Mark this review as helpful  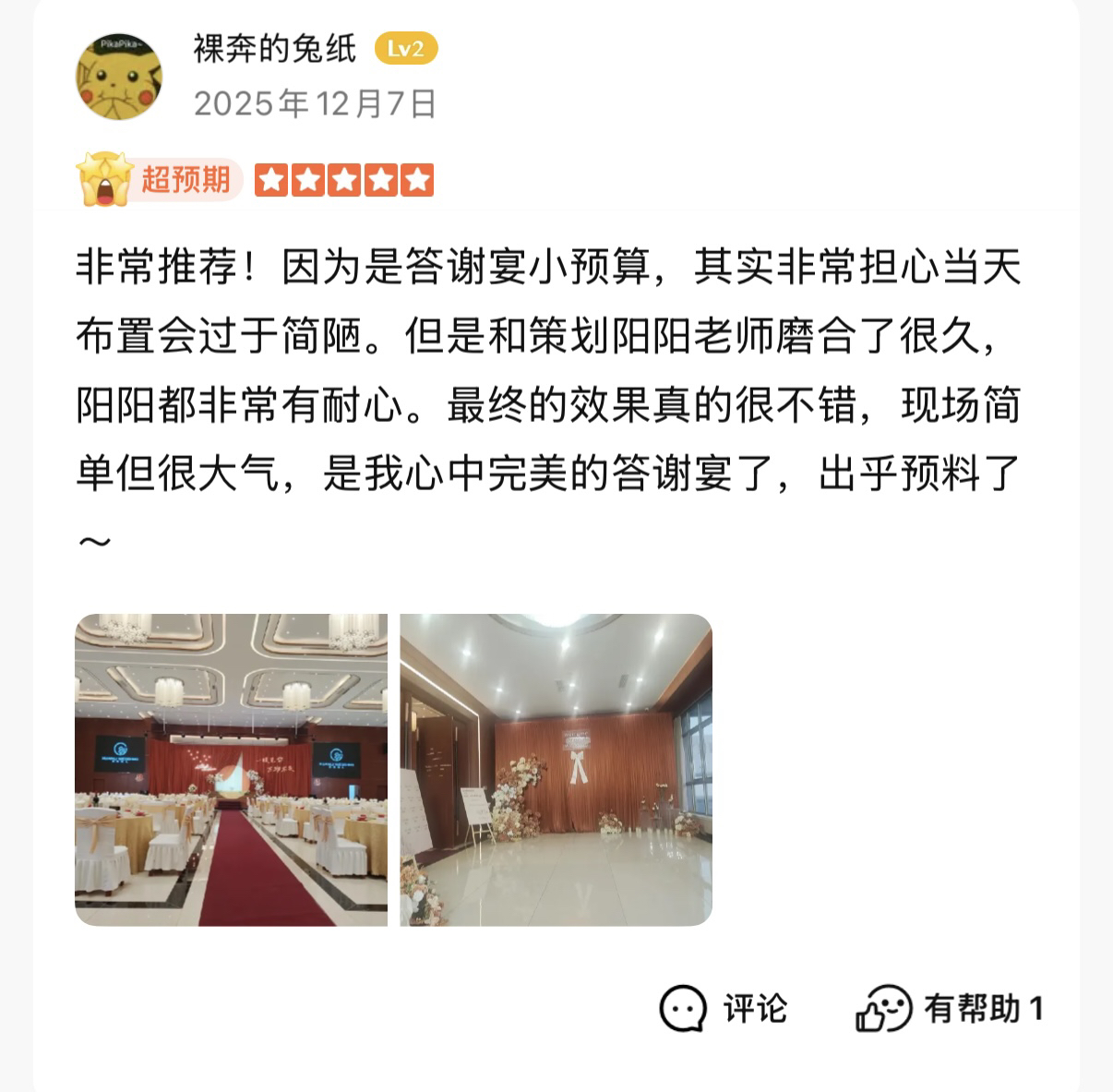click(x=950, y=1008)
